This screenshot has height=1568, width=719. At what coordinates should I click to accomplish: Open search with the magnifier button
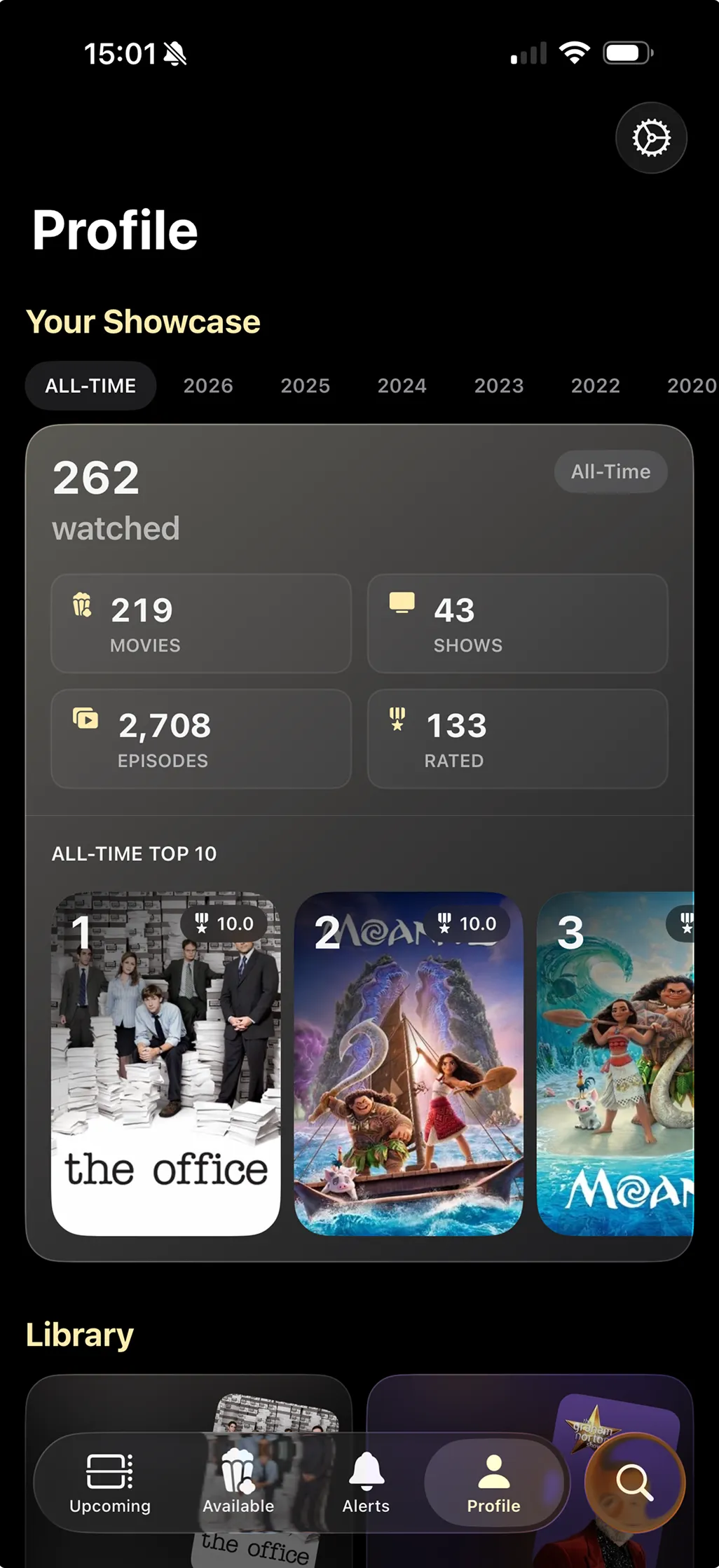pyautogui.click(x=634, y=1482)
